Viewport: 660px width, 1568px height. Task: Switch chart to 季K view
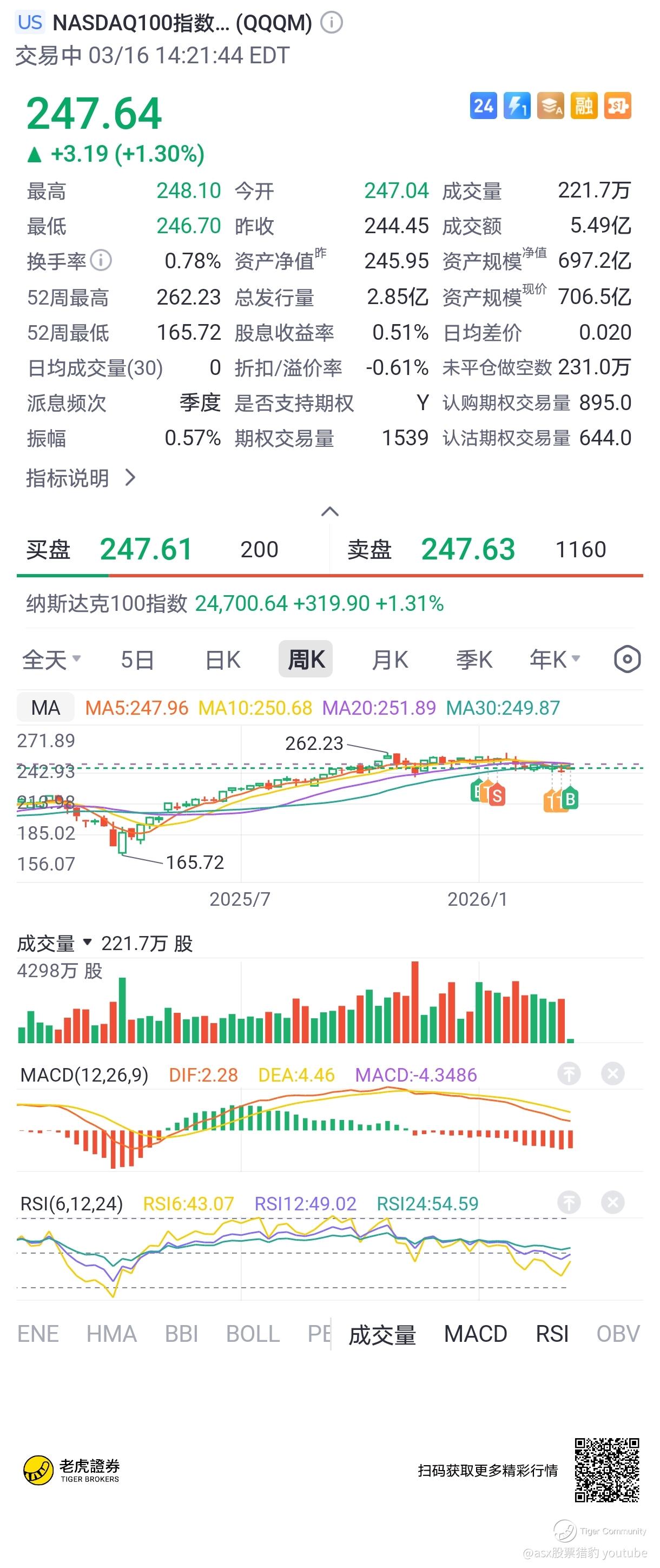pos(474,659)
